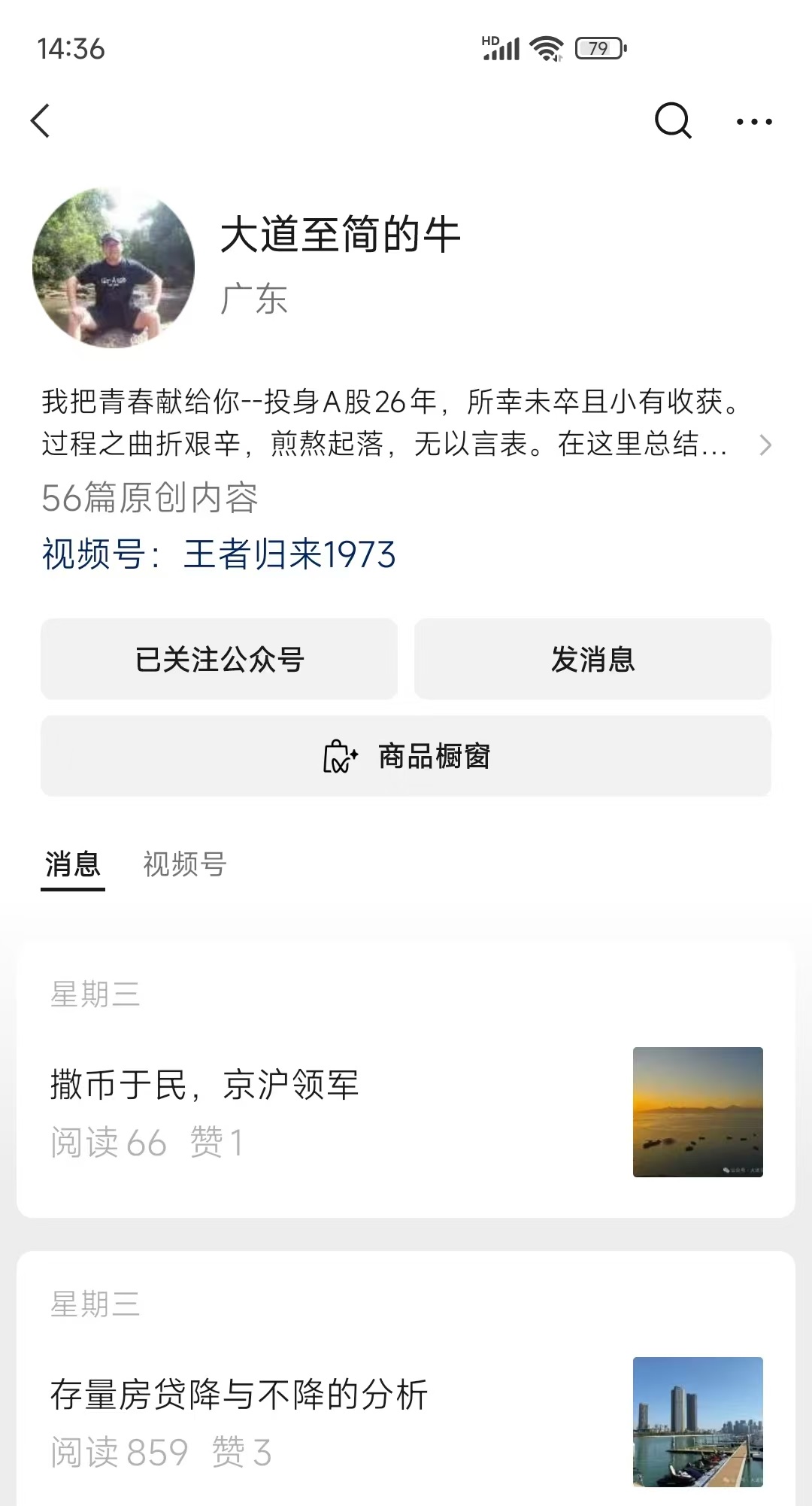Go back using the top-left arrow
The image size is (812, 1506).
(41, 121)
